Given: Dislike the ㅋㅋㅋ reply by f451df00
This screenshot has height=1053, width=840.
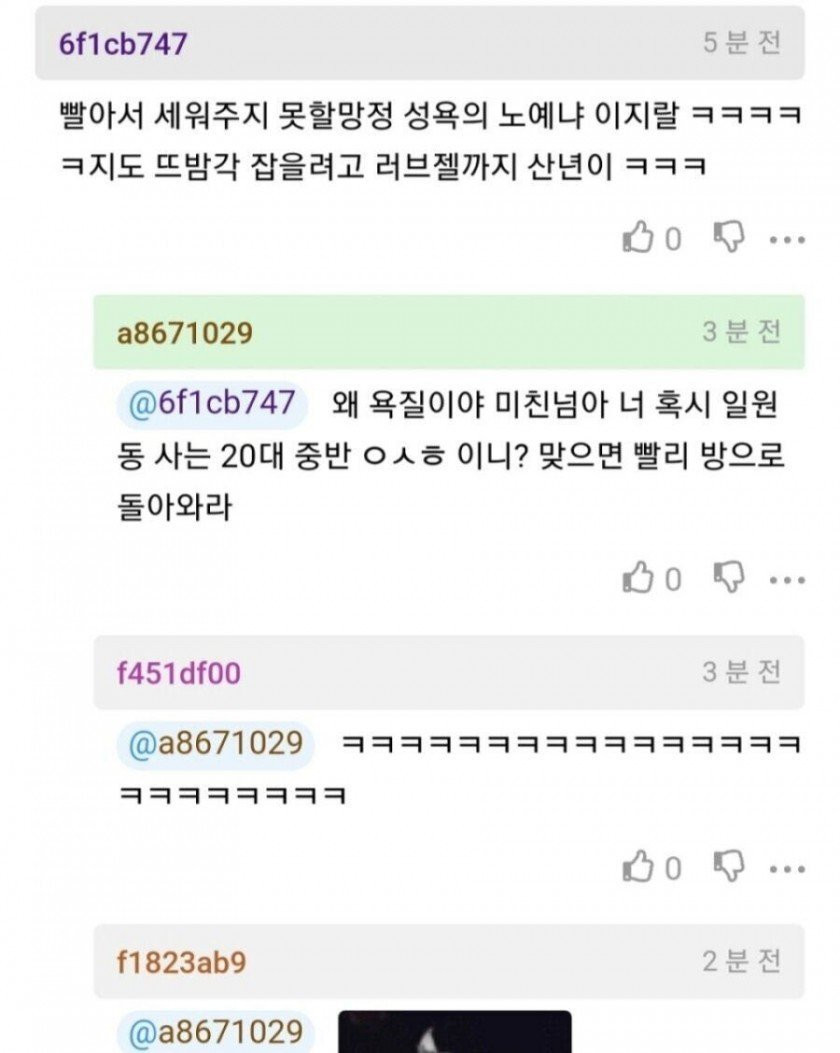Looking at the screenshot, I should click(729, 866).
